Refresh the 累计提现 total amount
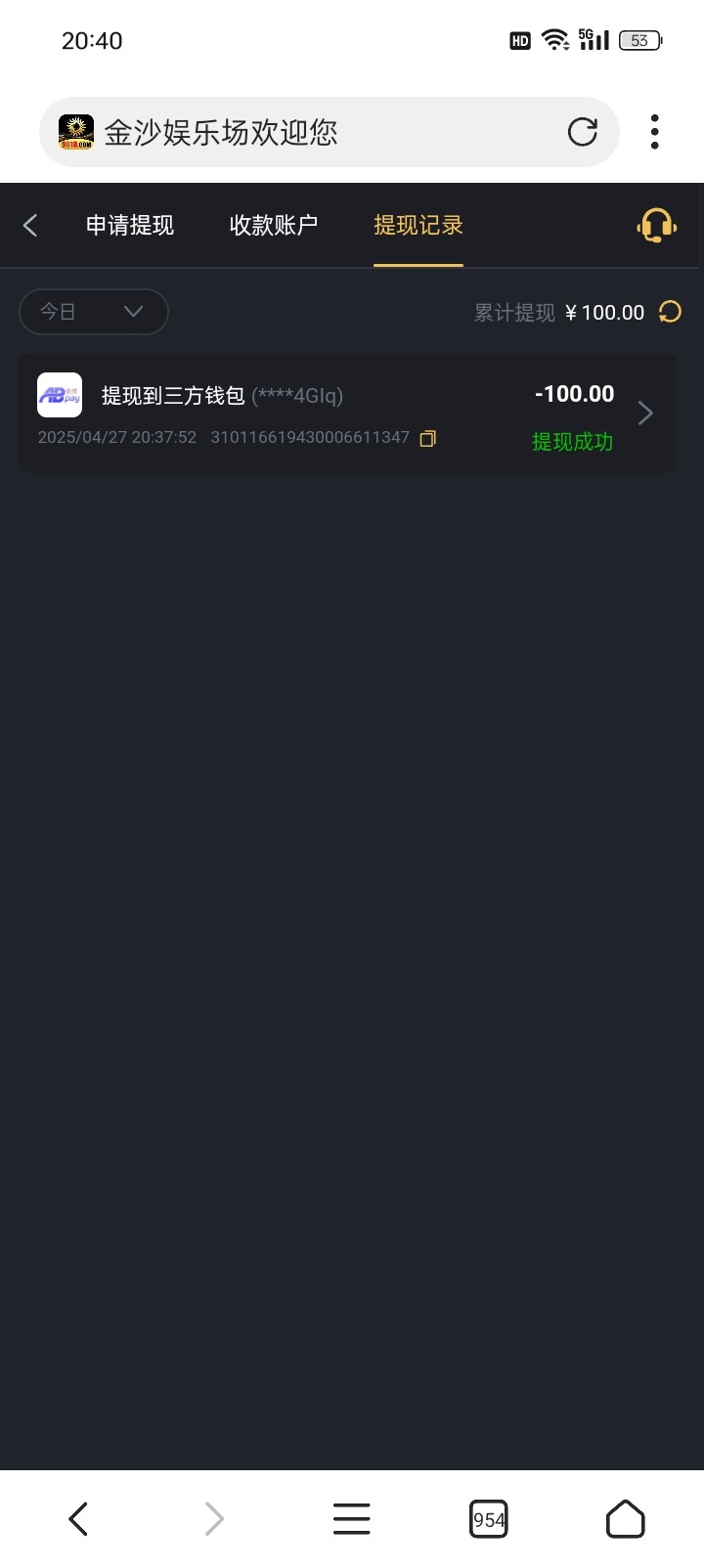This screenshot has height=1568, width=704. [670, 312]
